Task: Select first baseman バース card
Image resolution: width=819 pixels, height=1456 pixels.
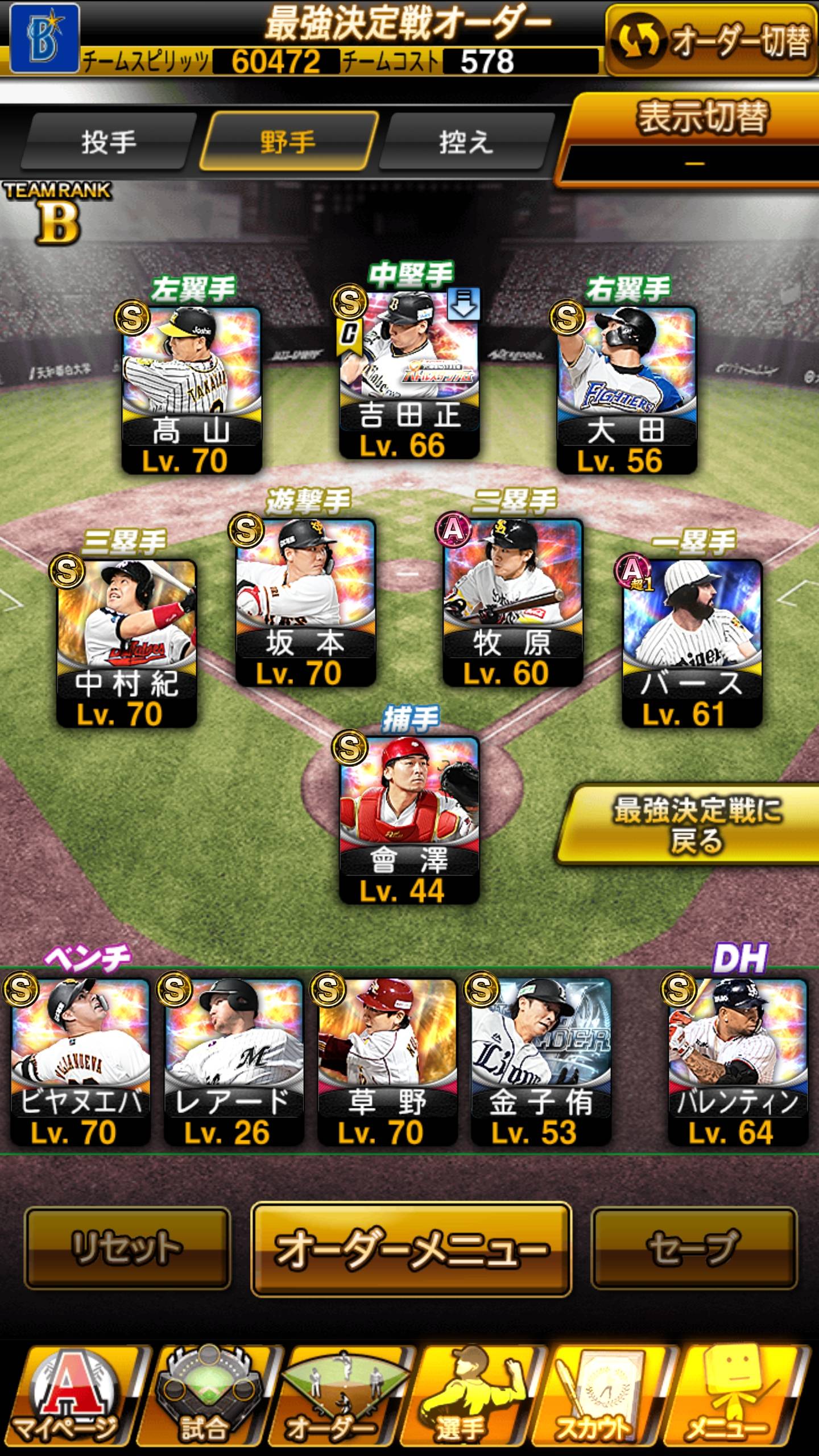Action: tap(692, 643)
